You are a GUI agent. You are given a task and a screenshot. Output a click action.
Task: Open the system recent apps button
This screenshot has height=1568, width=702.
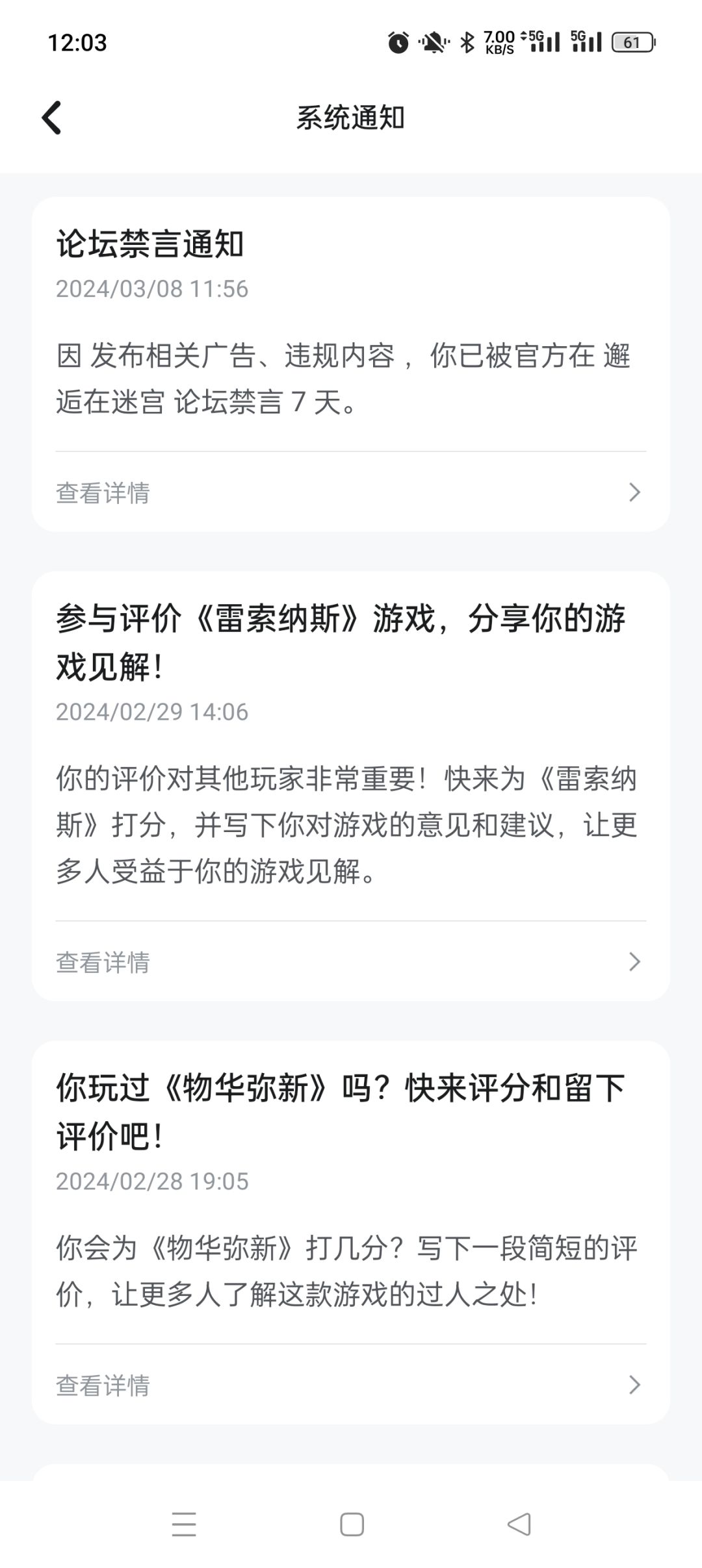tap(184, 1524)
